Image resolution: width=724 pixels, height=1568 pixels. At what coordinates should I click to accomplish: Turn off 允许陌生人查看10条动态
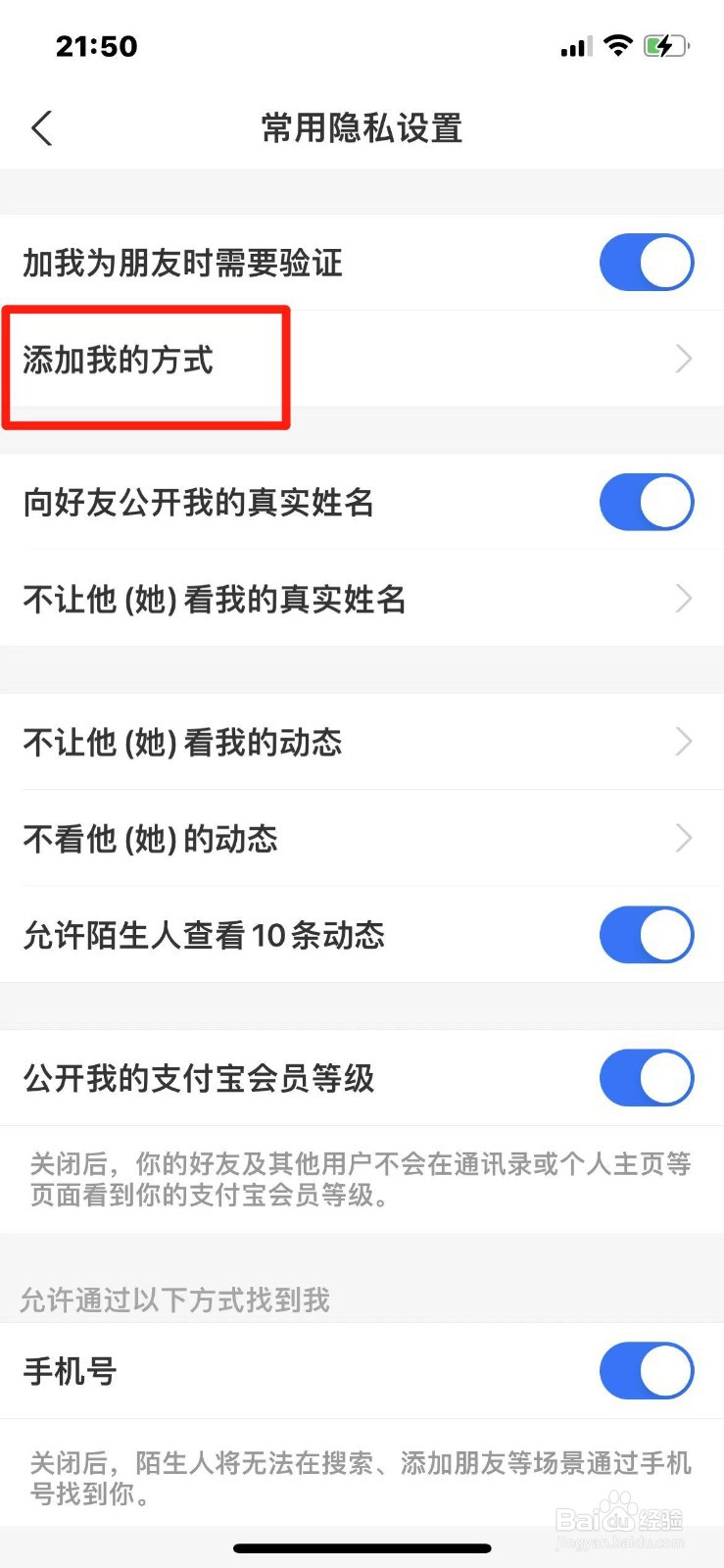(647, 935)
